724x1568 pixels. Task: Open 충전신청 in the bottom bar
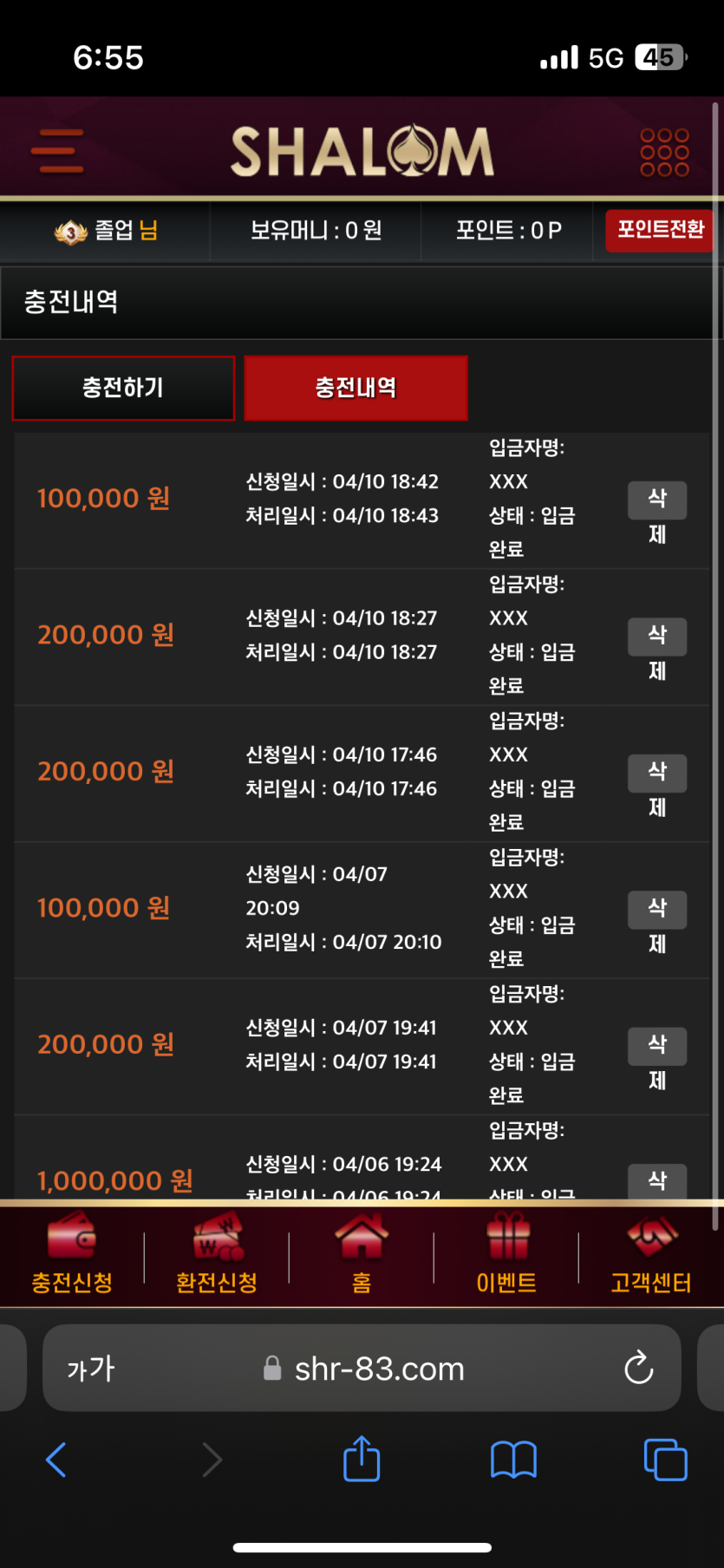(x=72, y=1254)
